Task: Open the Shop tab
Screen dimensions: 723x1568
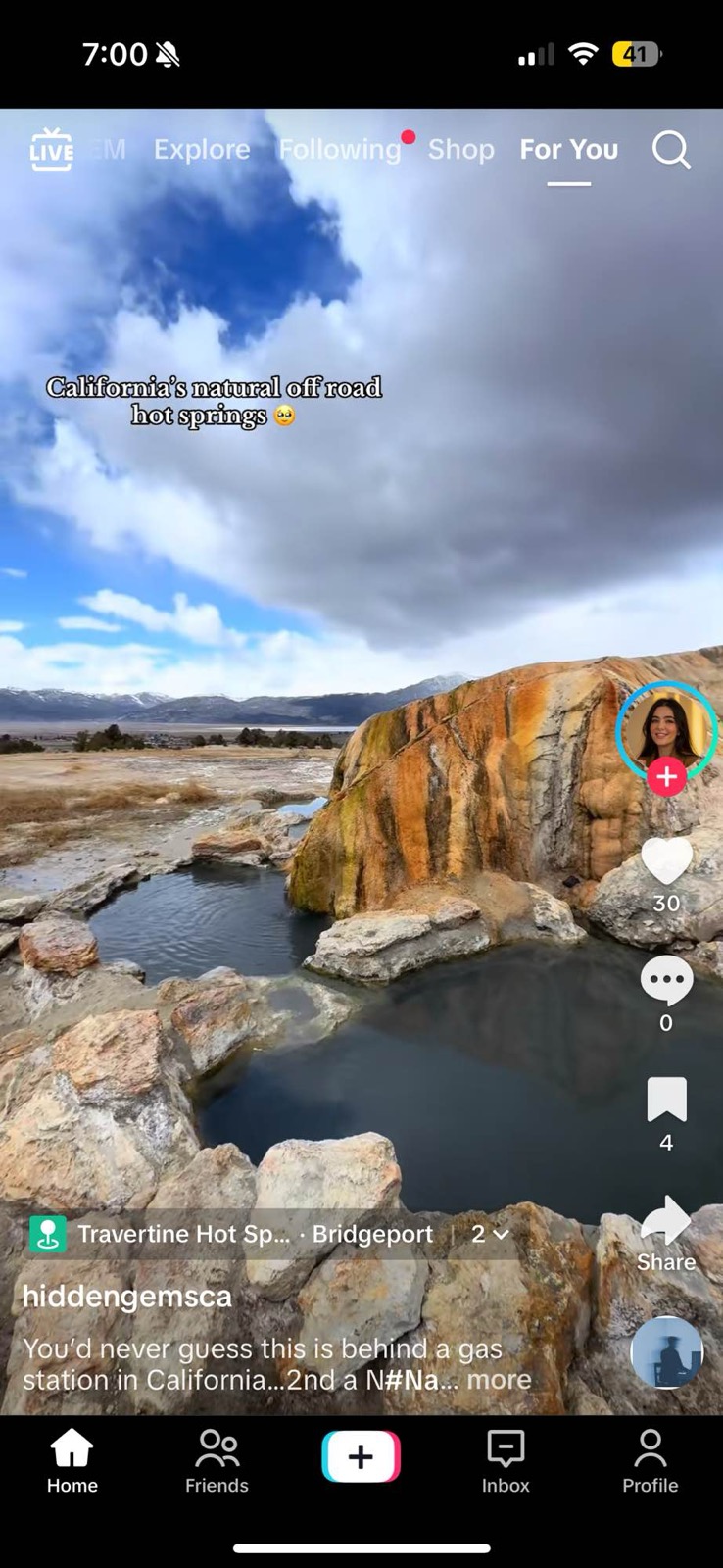Action: (x=460, y=149)
